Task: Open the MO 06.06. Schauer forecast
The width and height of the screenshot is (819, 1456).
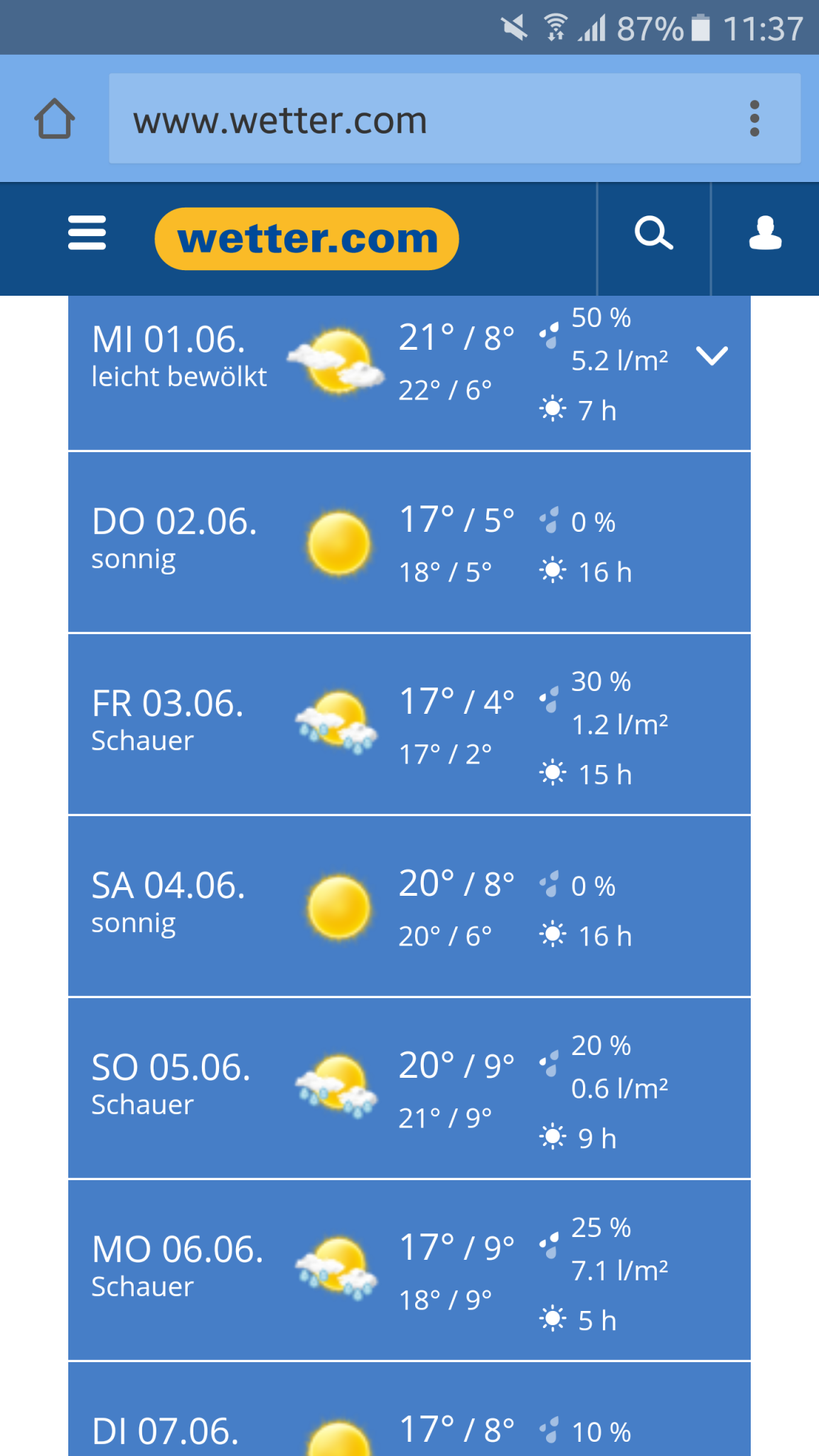Action: [409, 1270]
